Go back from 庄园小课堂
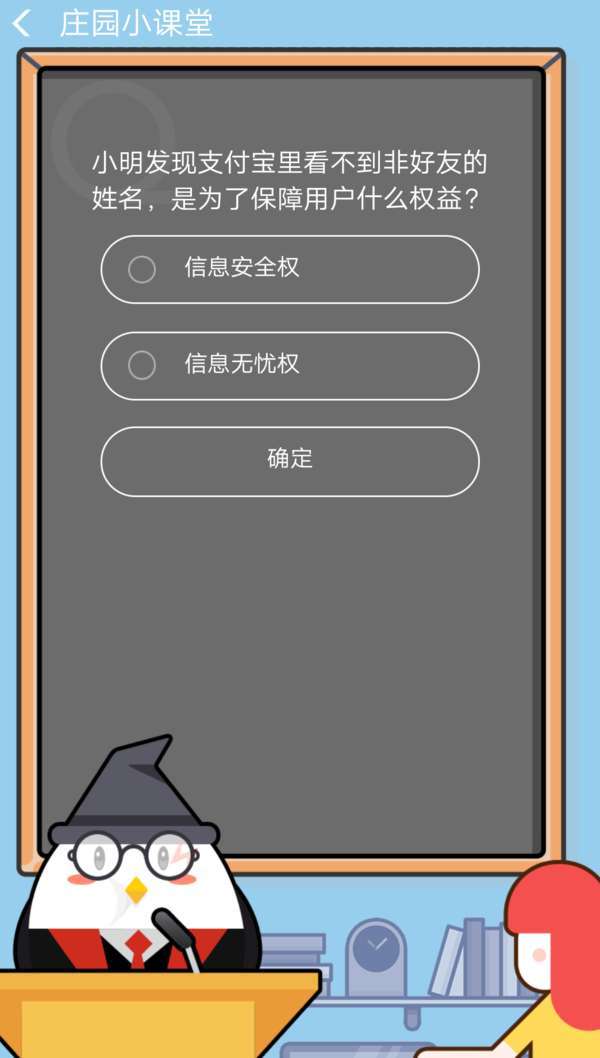 pos(22,23)
